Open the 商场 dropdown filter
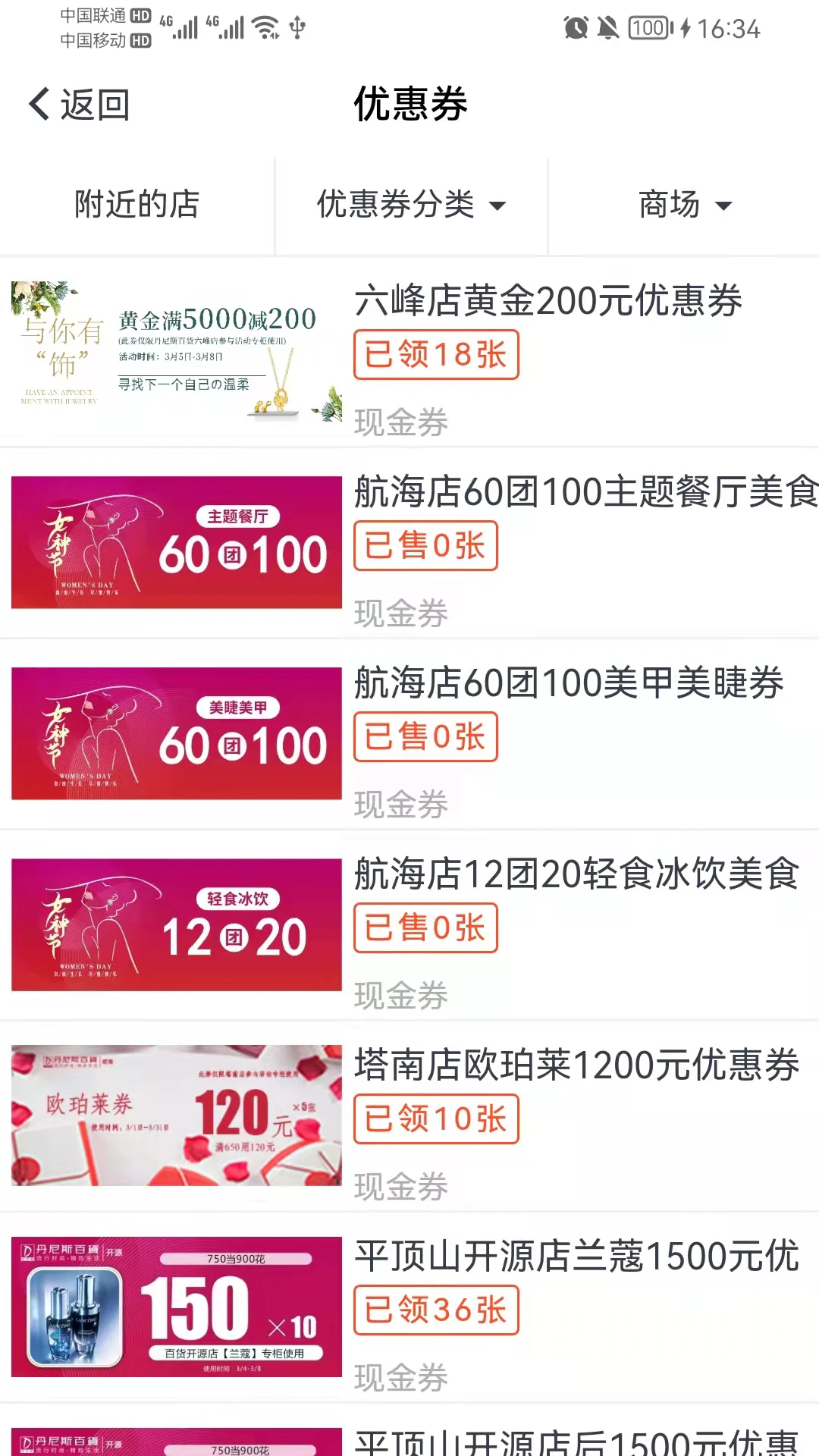The image size is (819, 1456). (x=684, y=205)
